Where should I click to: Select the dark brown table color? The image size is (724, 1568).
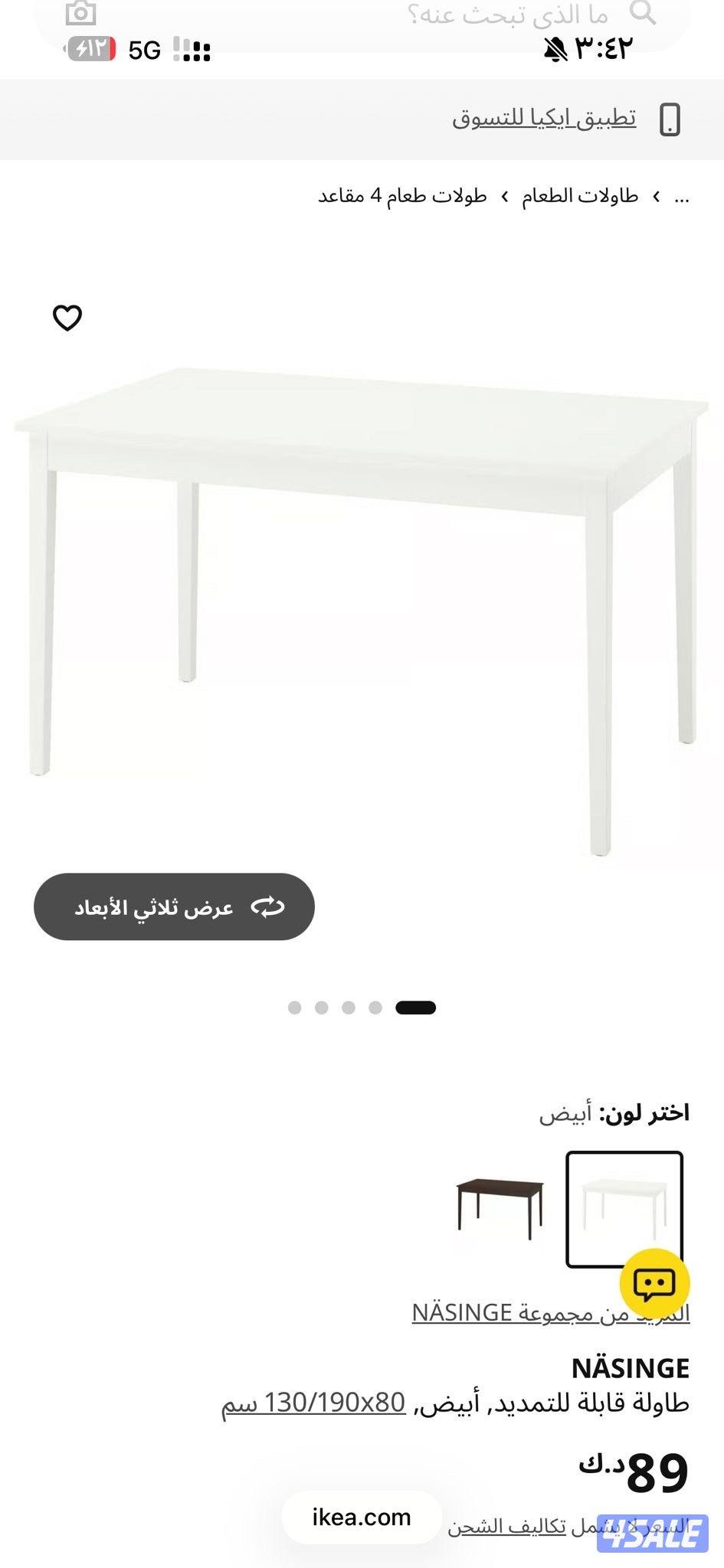500,1208
